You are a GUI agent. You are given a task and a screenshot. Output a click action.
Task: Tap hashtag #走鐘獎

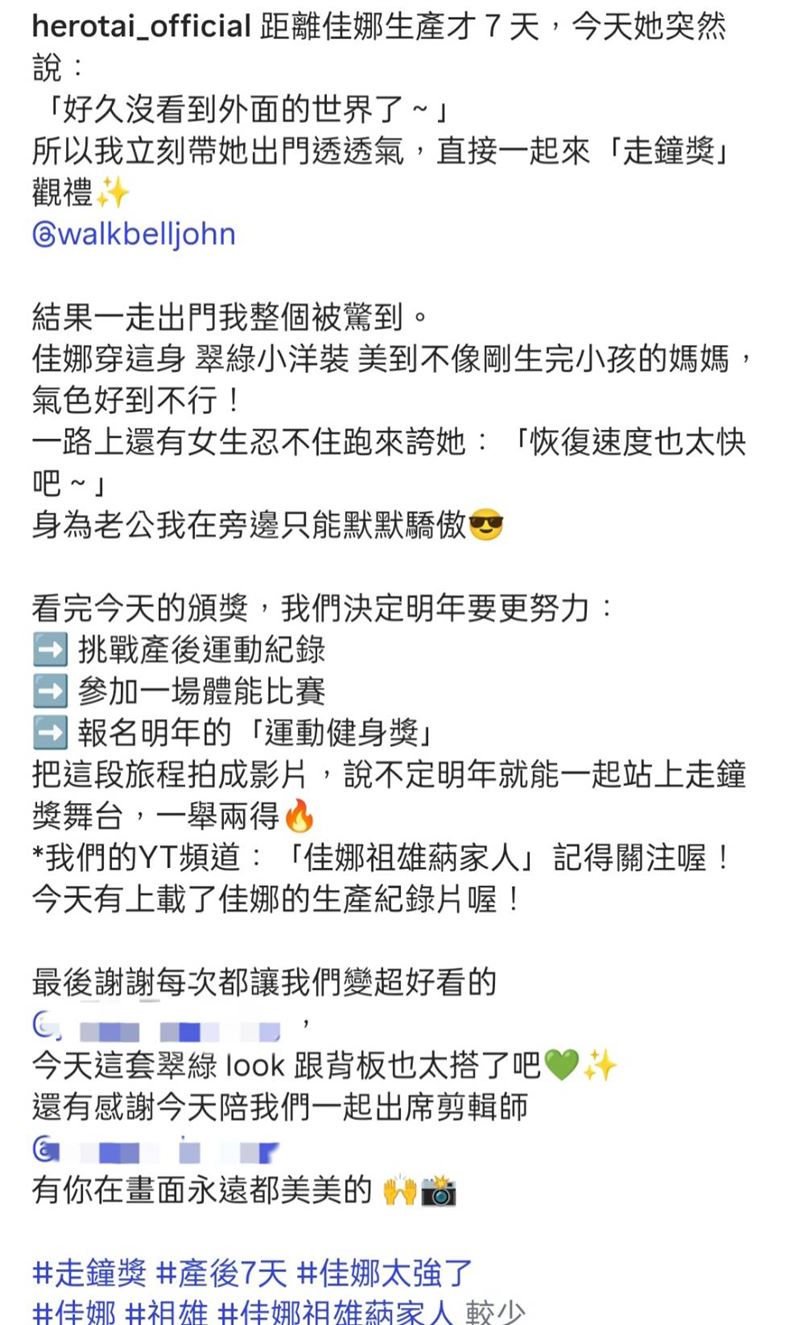point(89,1273)
